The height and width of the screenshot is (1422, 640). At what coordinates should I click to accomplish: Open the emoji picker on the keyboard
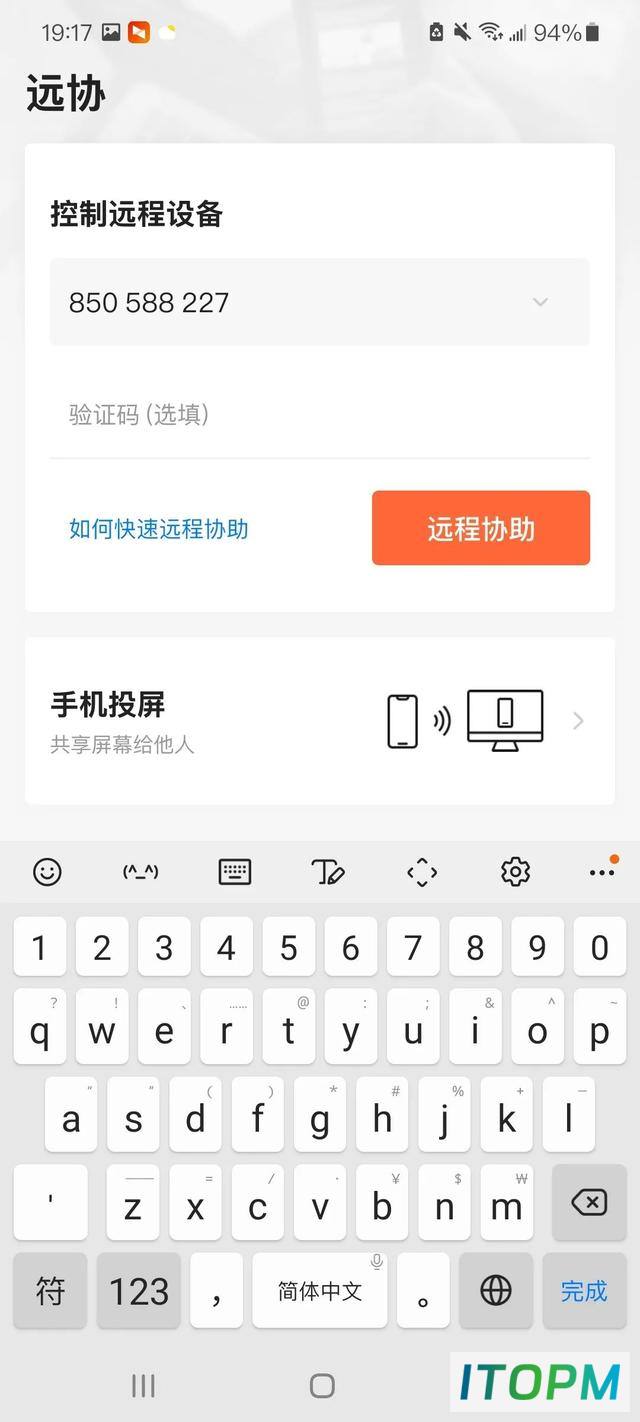pyautogui.click(x=47, y=872)
